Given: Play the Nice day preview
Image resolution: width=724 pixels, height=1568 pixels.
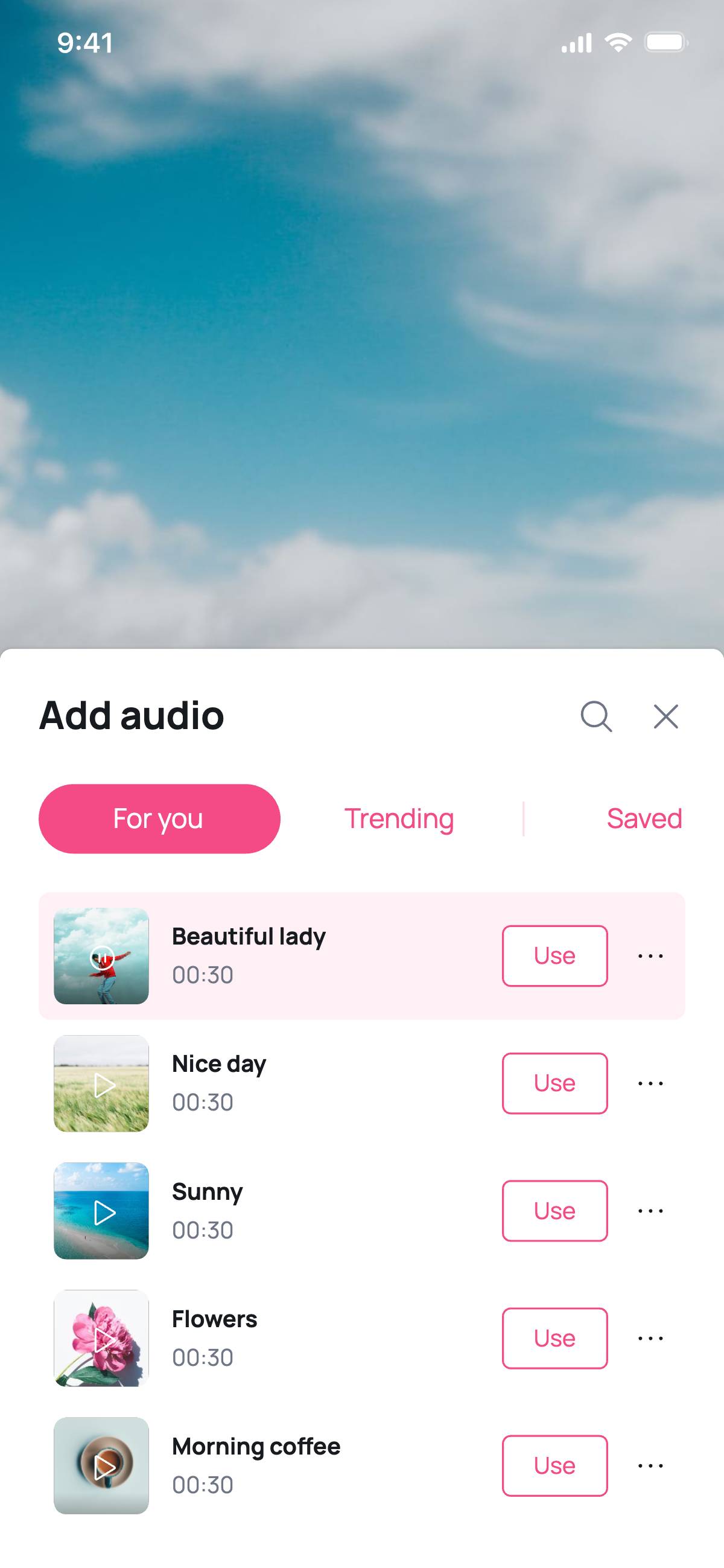Looking at the screenshot, I should point(104,1085).
